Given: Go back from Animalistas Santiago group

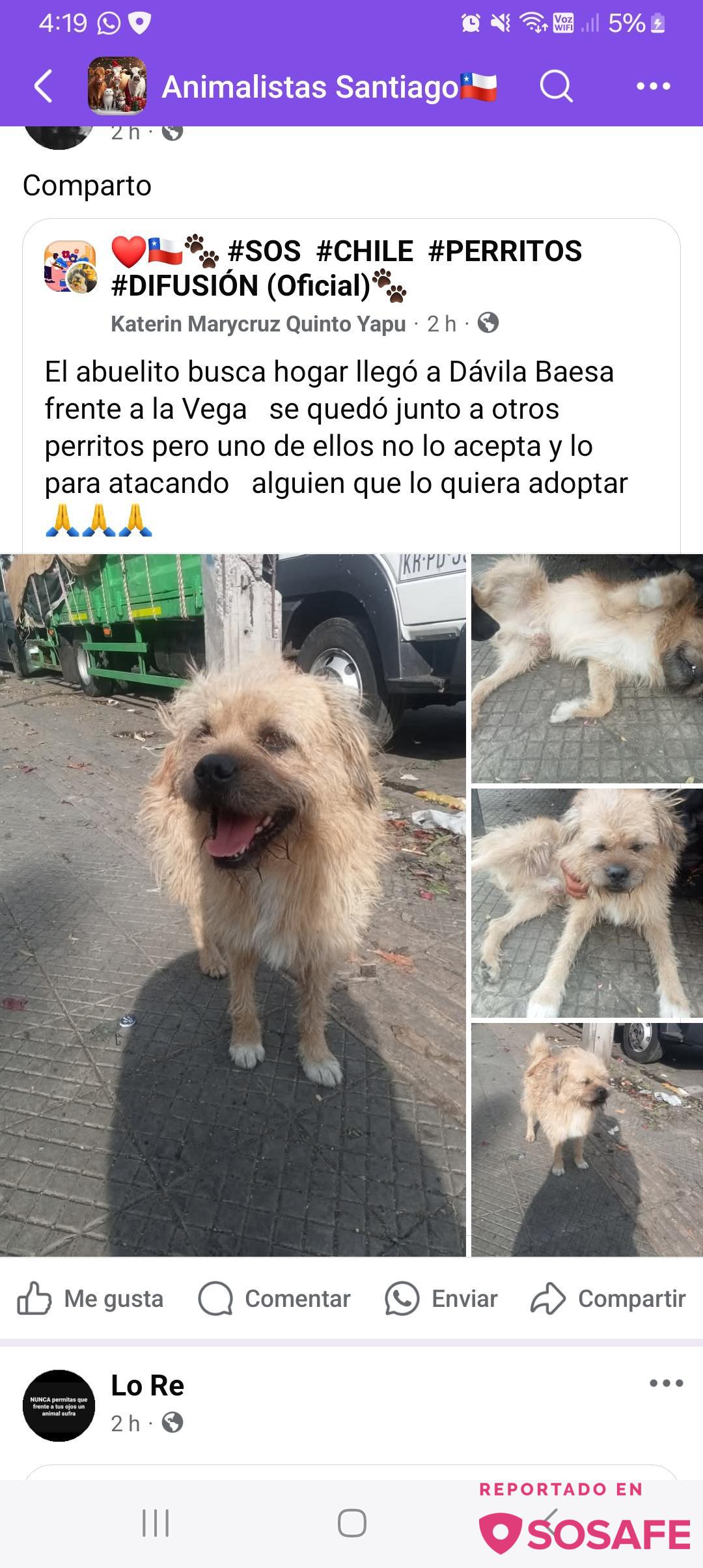Looking at the screenshot, I should pos(43,87).
